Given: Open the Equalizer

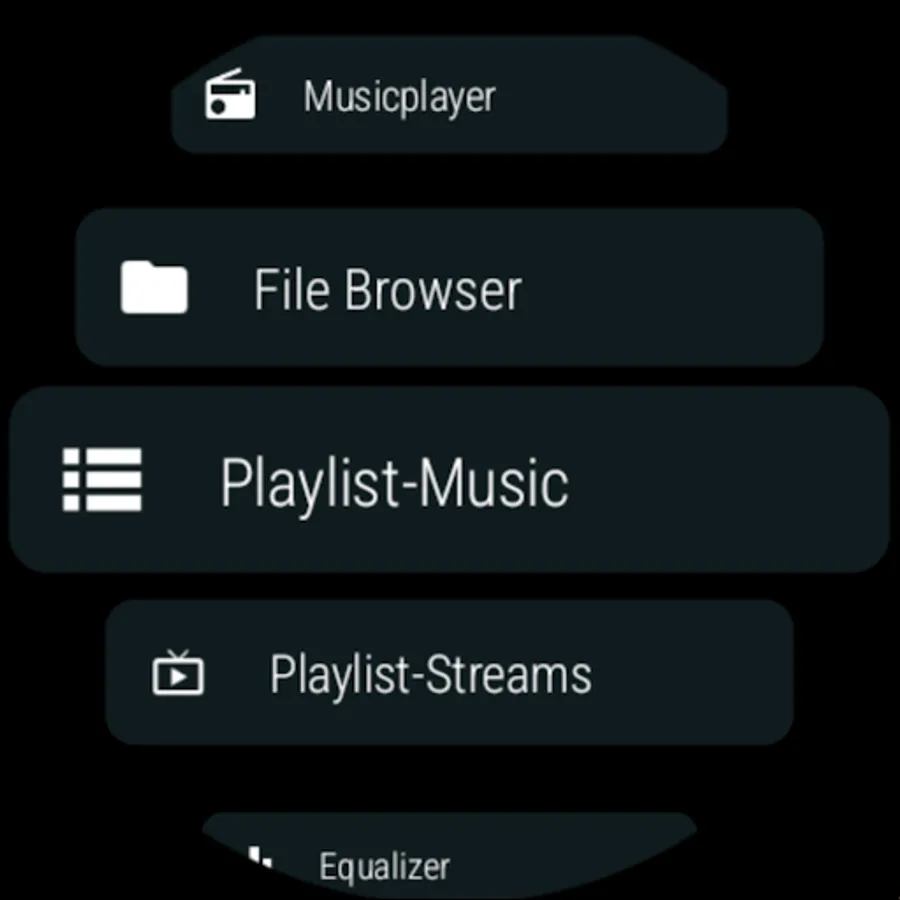Looking at the screenshot, I should 449,855.
